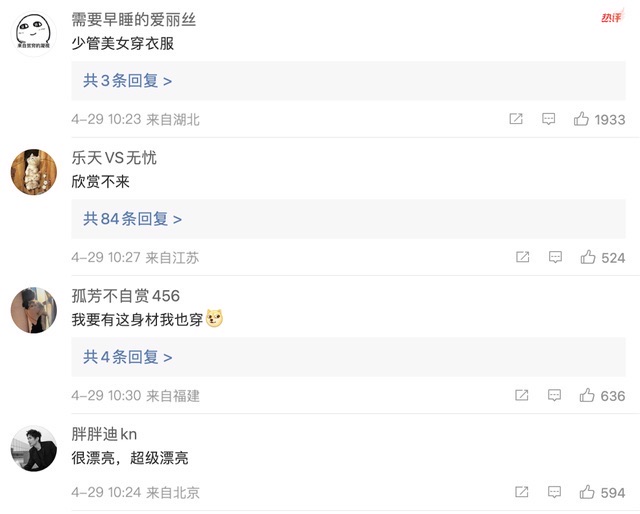
Task: Repost the comment by 乐天VS无忧
Action: (x=522, y=257)
